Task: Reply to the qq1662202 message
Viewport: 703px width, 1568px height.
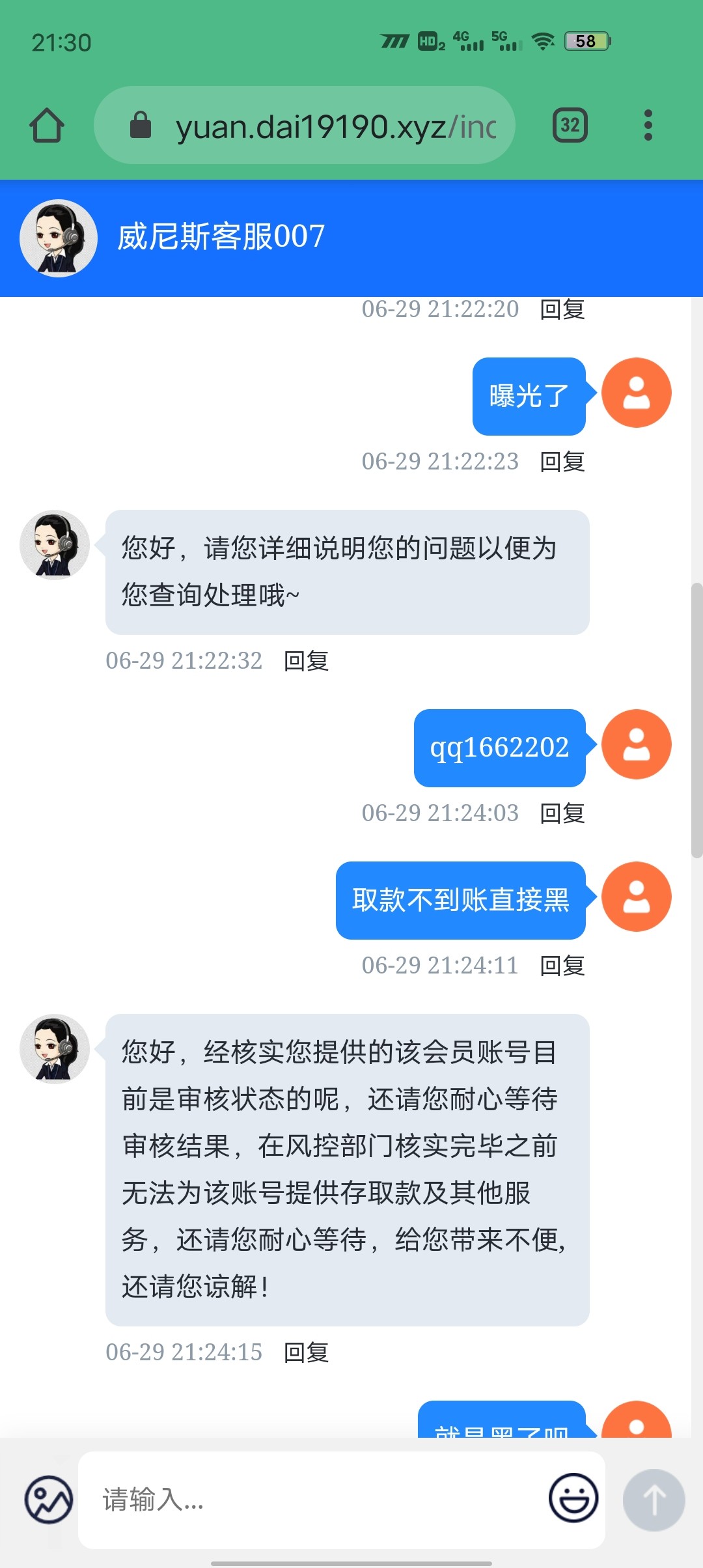Action: coord(562,813)
